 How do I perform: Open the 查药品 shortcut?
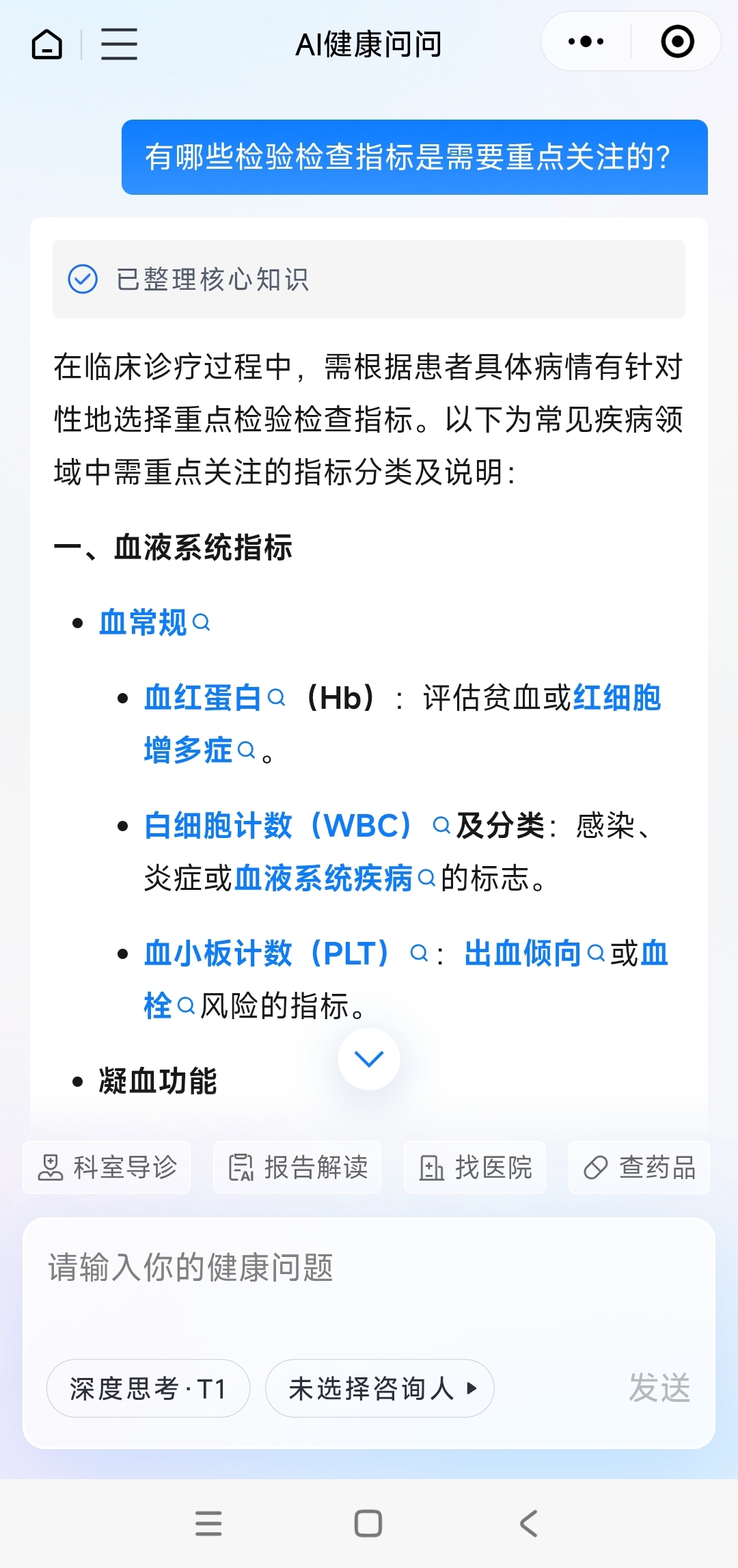coord(639,1167)
